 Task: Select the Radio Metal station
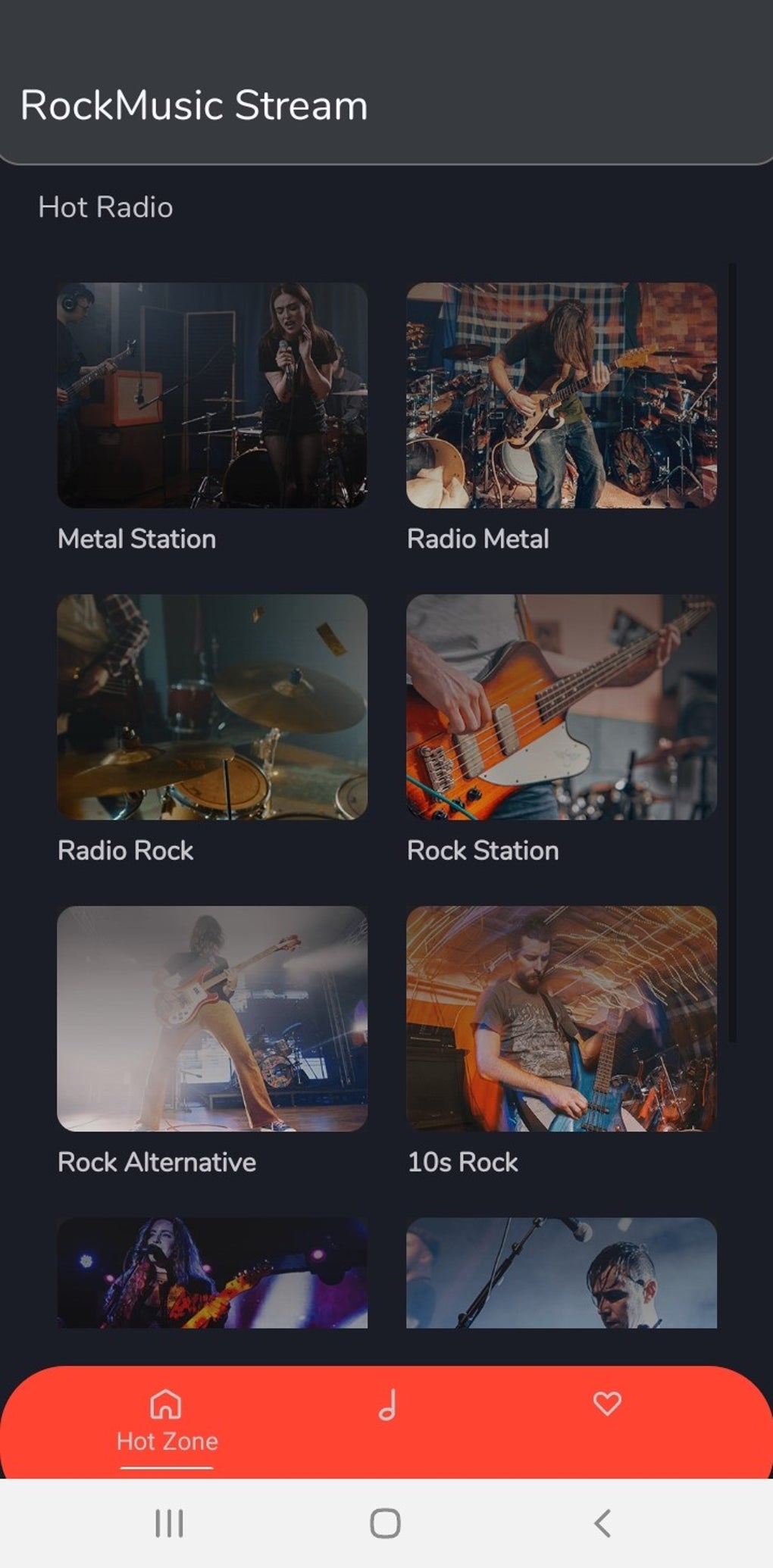point(561,395)
